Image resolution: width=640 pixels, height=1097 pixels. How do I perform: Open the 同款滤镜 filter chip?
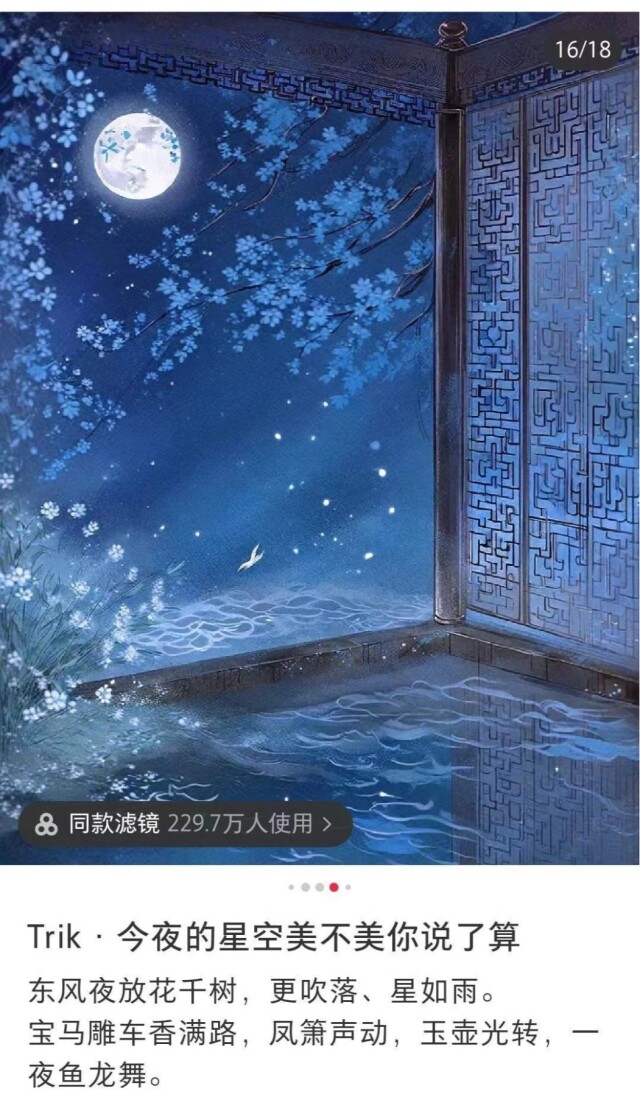pyautogui.click(x=185, y=824)
